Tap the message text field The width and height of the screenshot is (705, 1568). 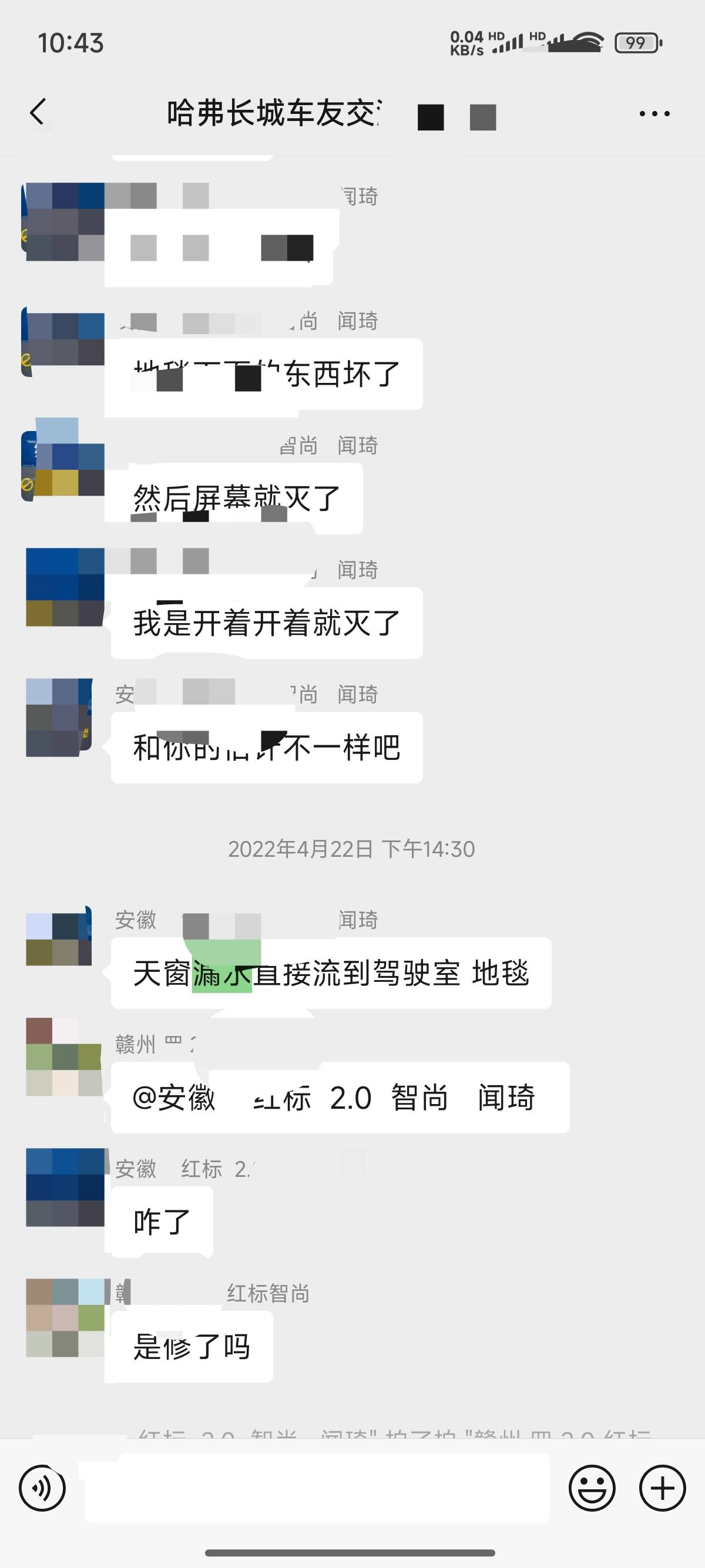pyautogui.click(x=317, y=1488)
